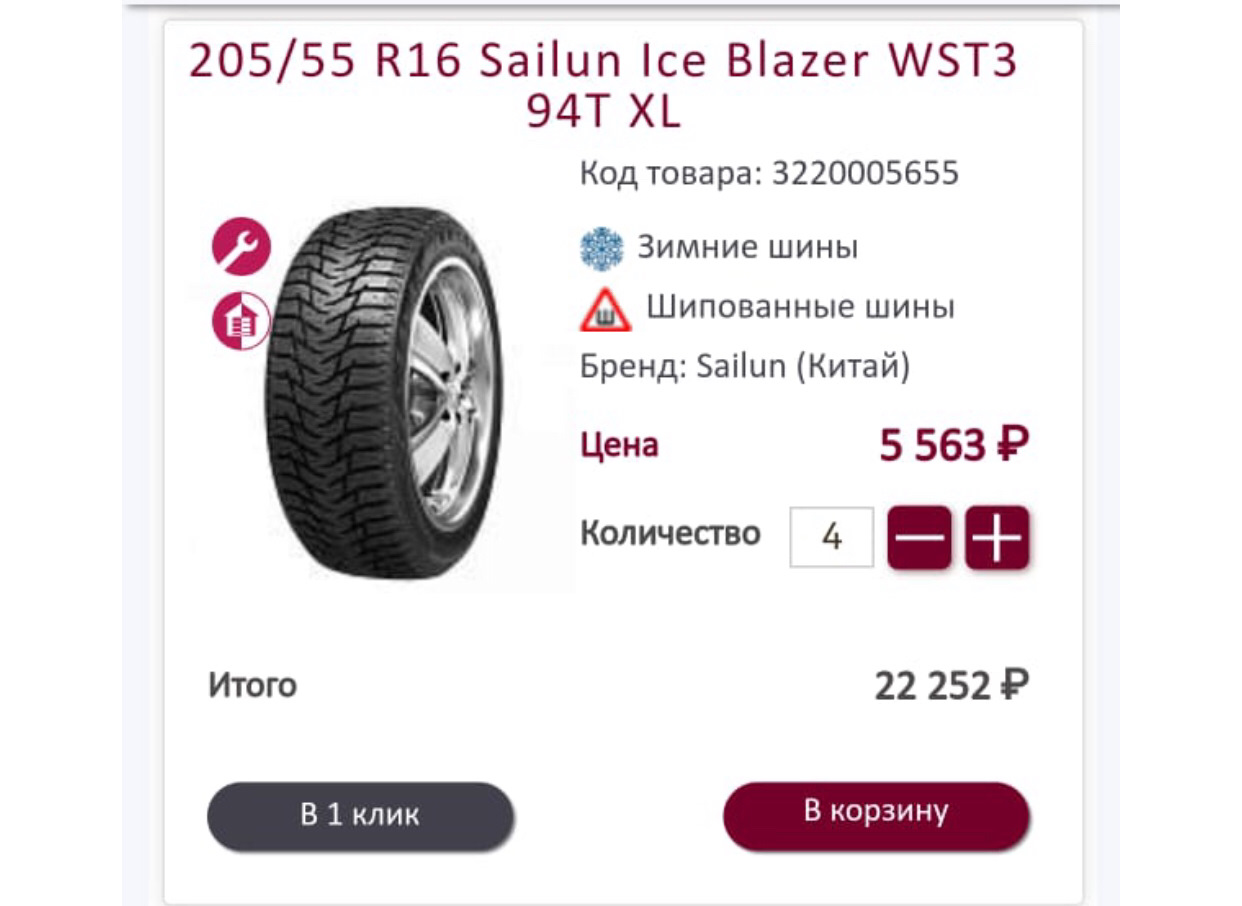This screenshot has width=1242, height=906.
Task: Decrease quantity with the minus button
Action: coord(919,538)
